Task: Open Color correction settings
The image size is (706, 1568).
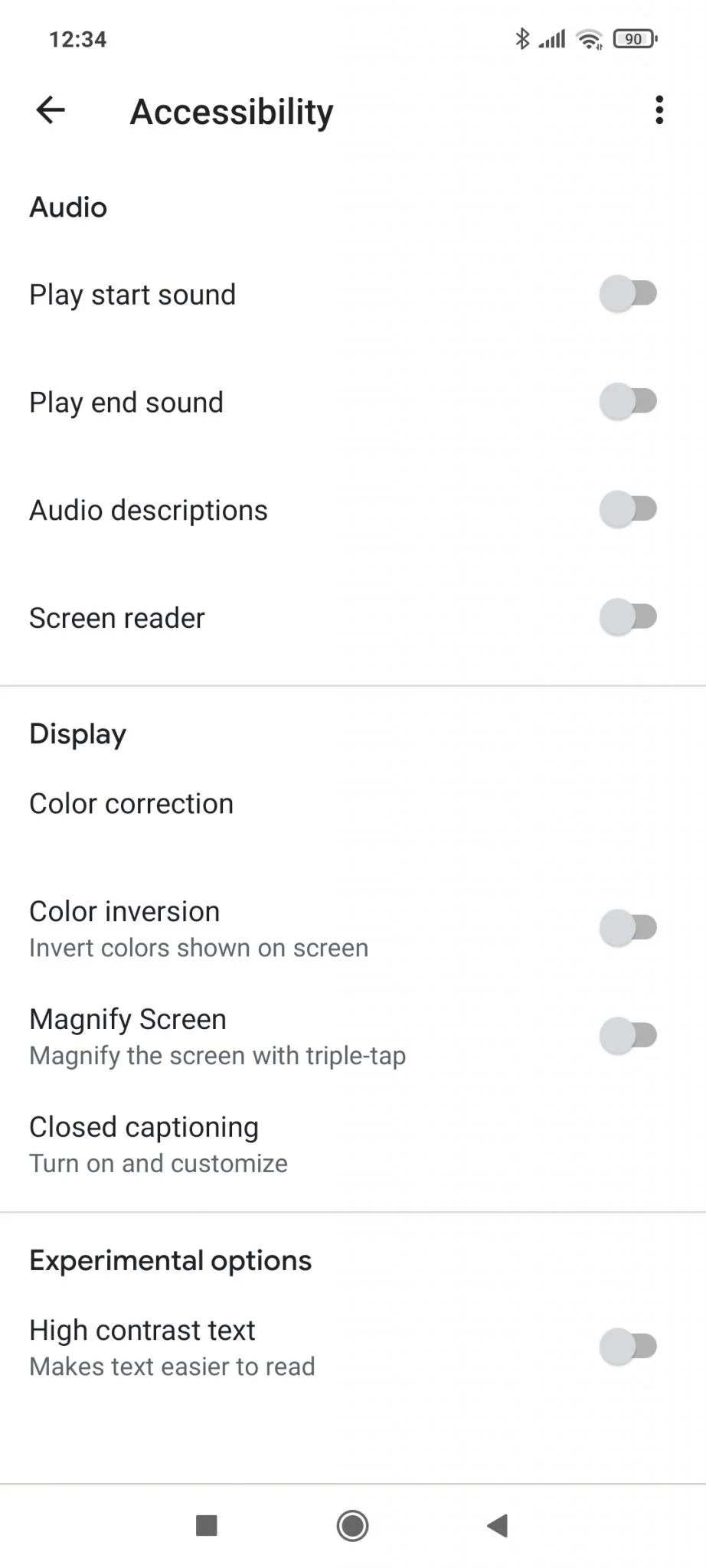Action: click(x=132, y=804)
